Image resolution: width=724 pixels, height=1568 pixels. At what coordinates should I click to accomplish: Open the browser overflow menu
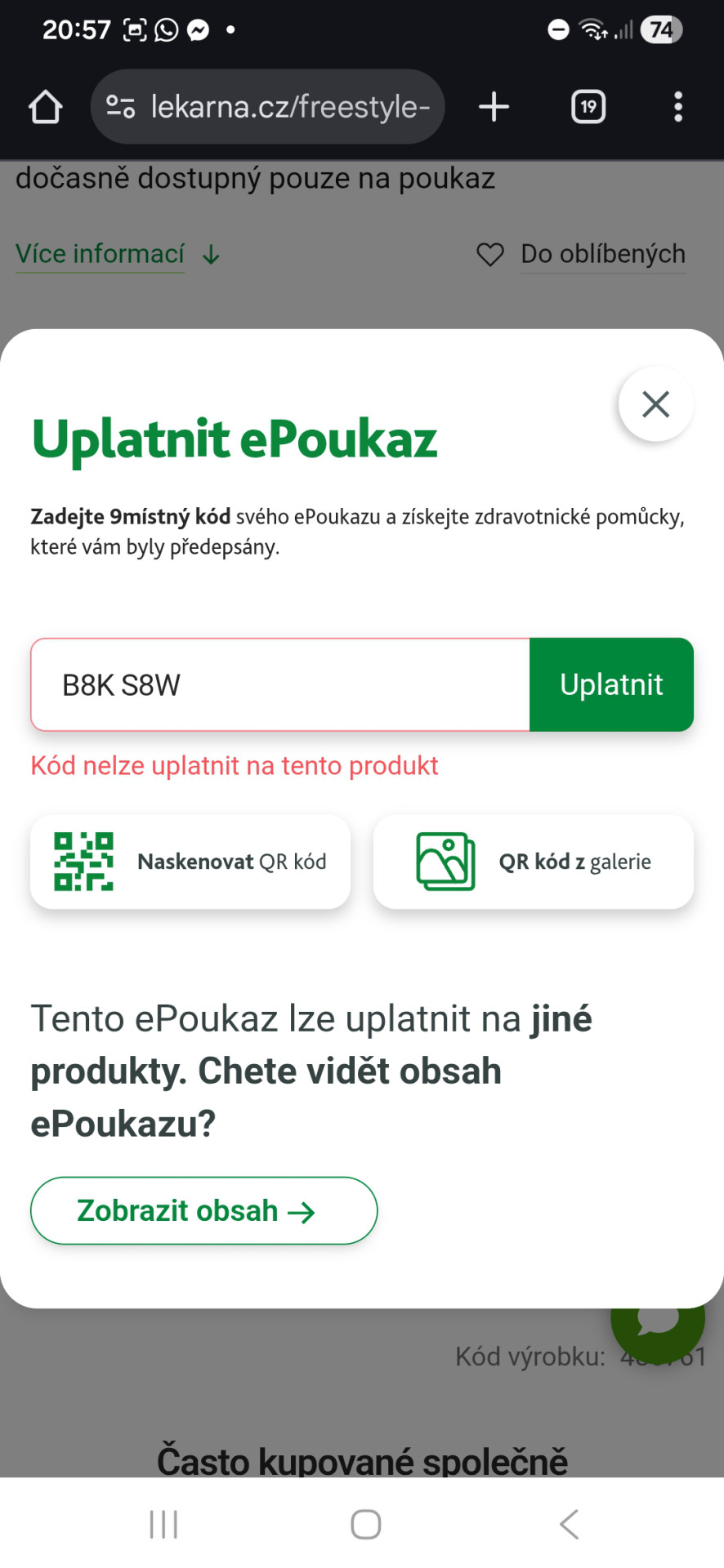[677, 107]
